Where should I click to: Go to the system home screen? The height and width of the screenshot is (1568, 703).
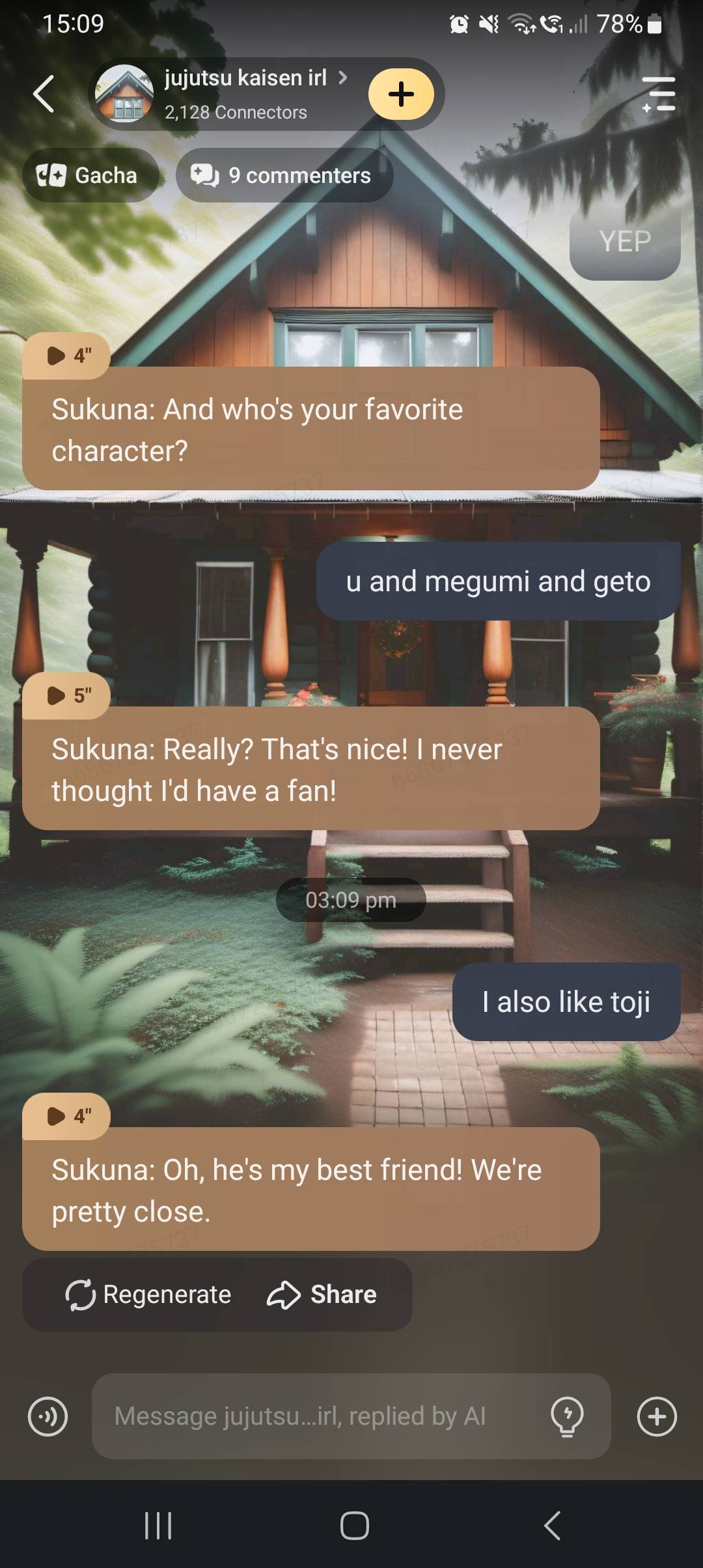point(354,1525)
